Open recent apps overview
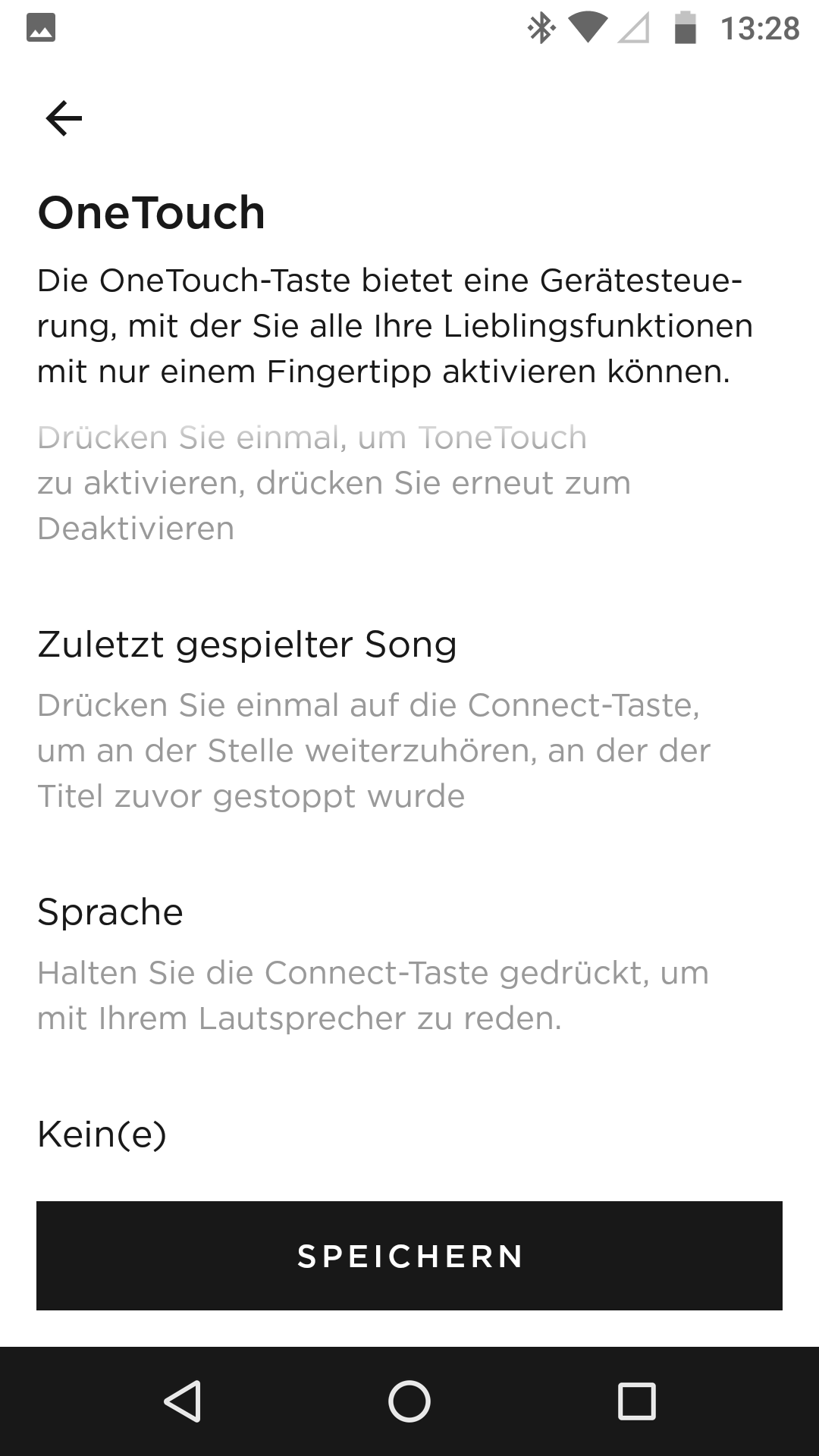This screenshot has height=1456, width=819. (637, 1401)
